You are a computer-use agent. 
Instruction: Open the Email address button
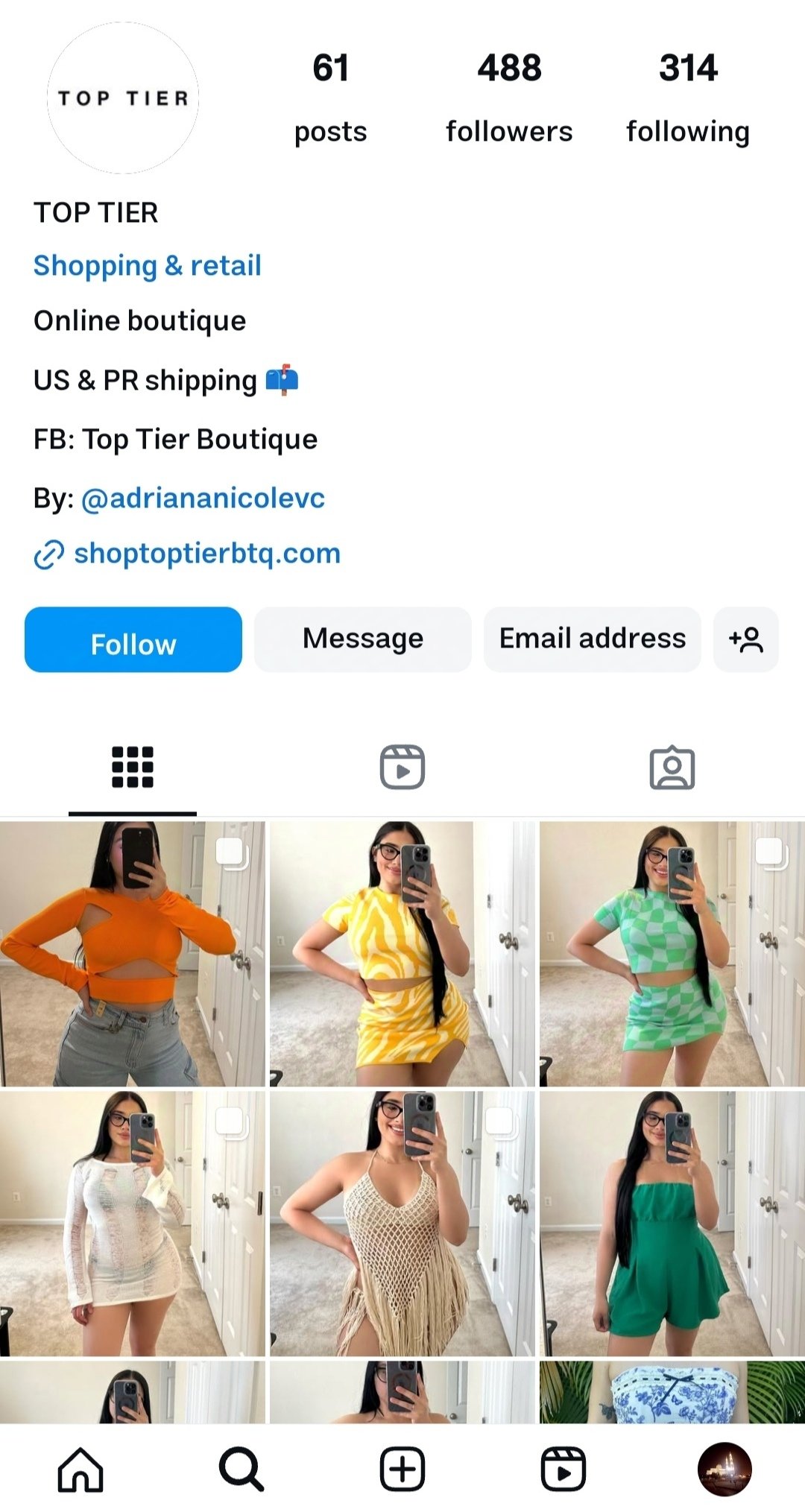tap(593, 639)
